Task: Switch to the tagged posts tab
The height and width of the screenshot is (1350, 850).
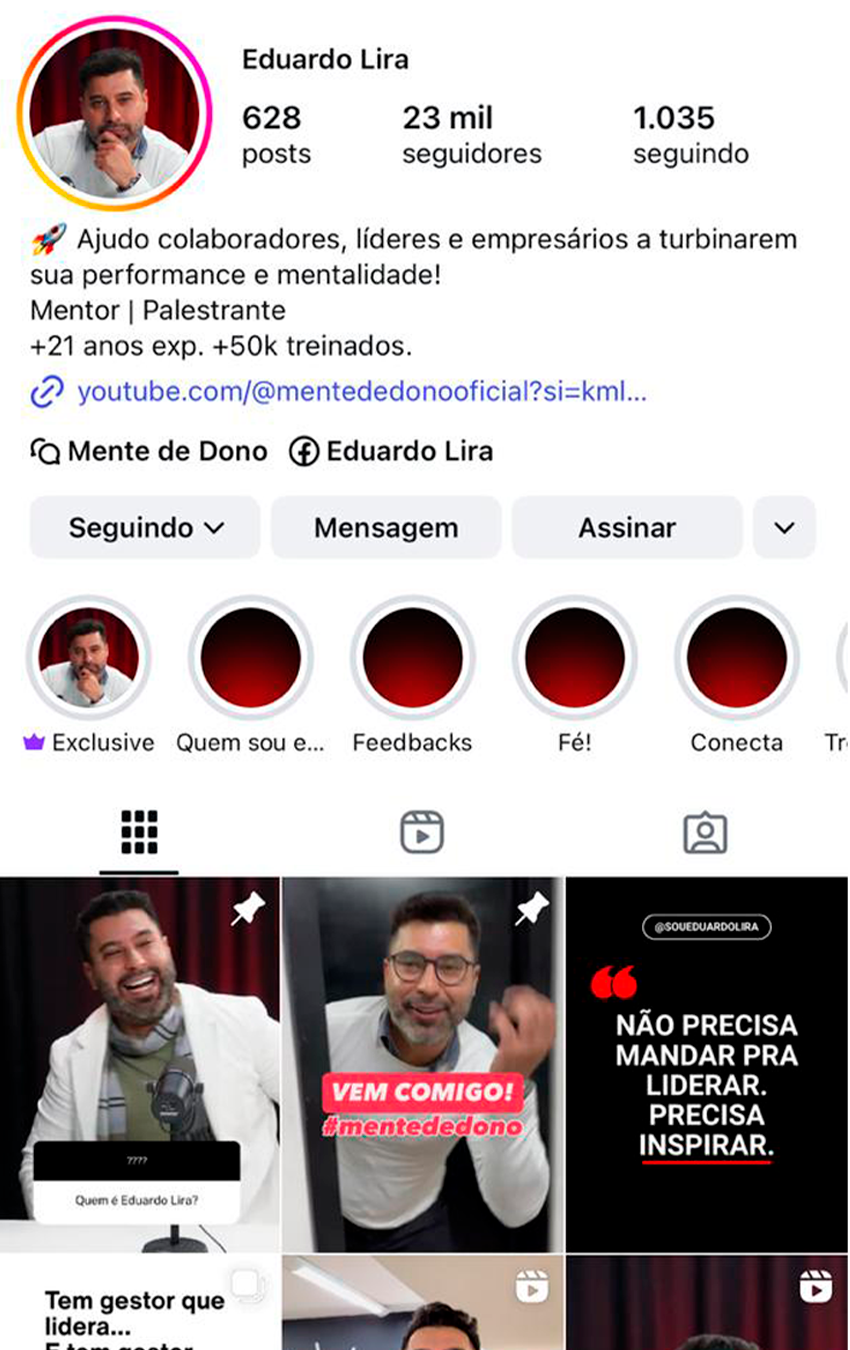Action: [x=707, y=830]
